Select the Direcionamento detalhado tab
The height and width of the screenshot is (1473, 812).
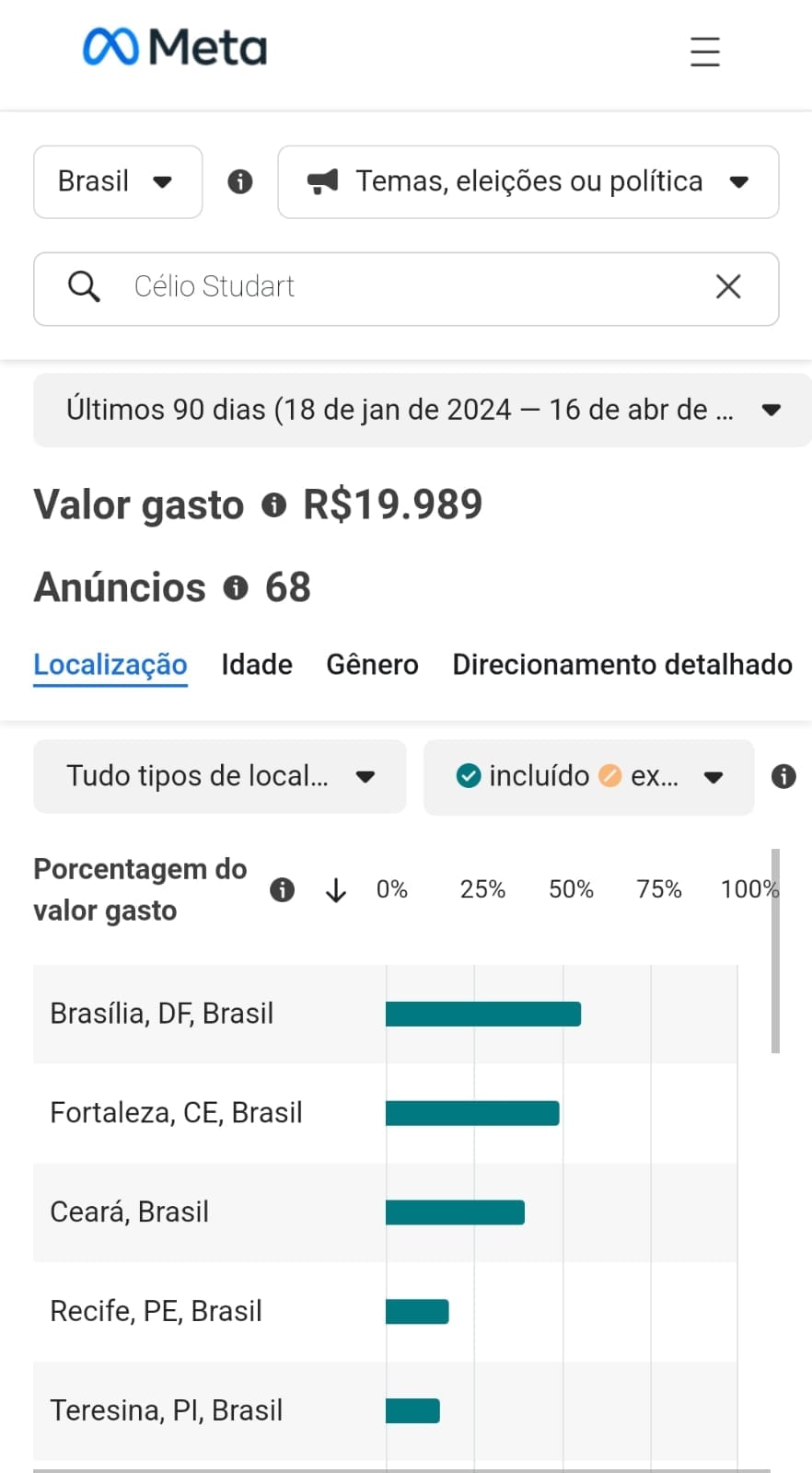(x=622, y=664)
